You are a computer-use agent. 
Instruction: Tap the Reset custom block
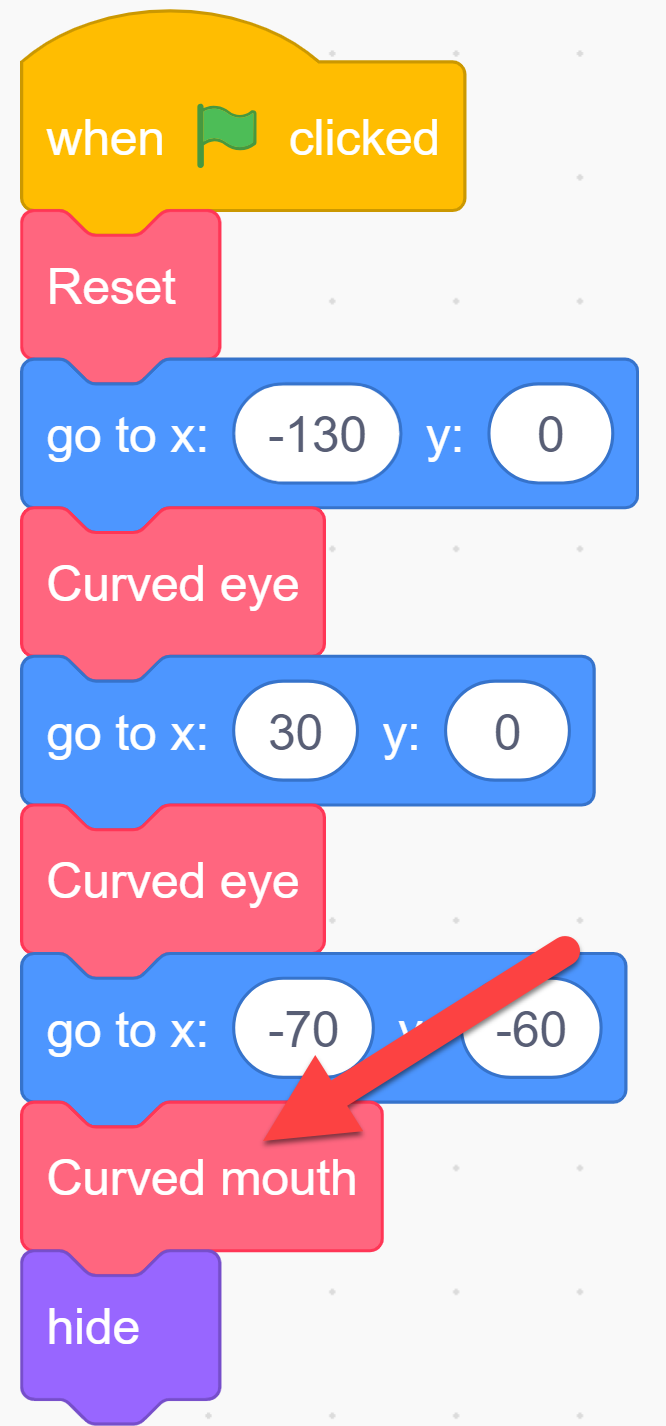click(120, 287)
